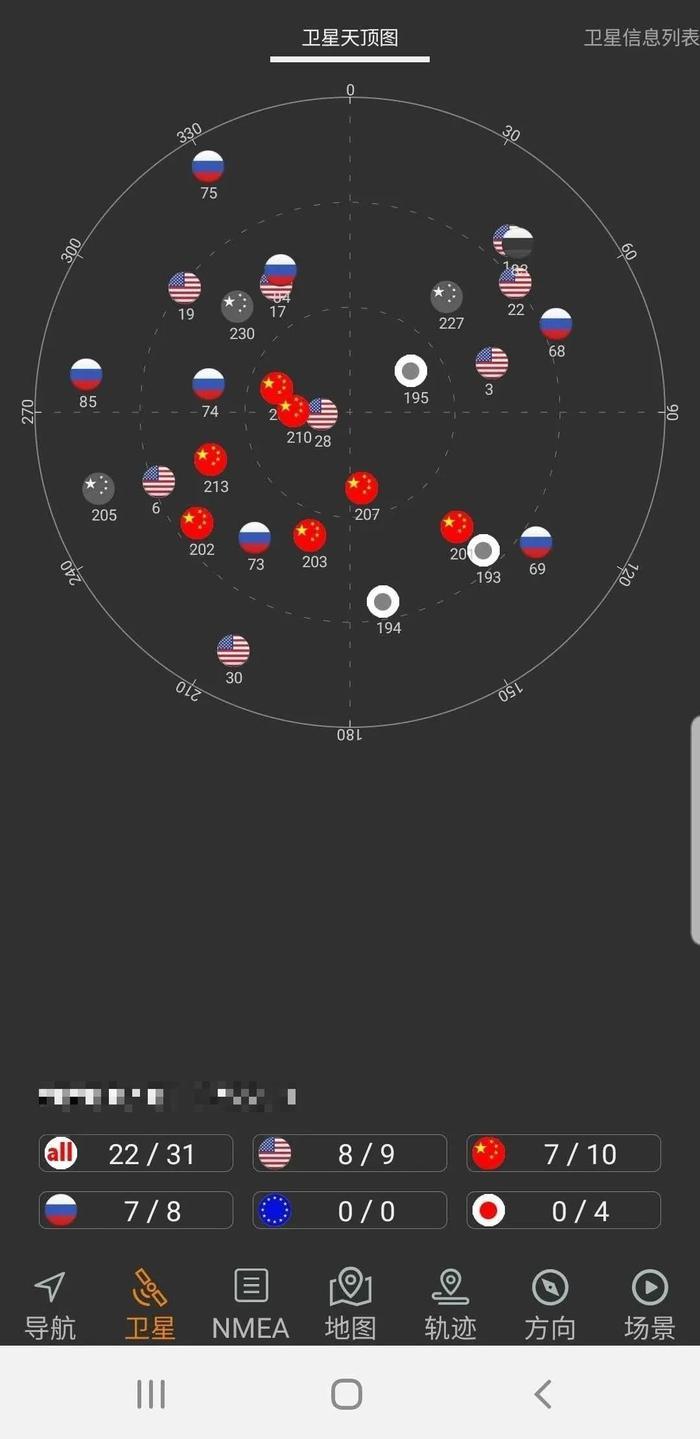The width and height of the screenshot is (700, 1439).
Task: Filter EU Galileo satellites 0 / 0
Action: tap(350, 1210)
